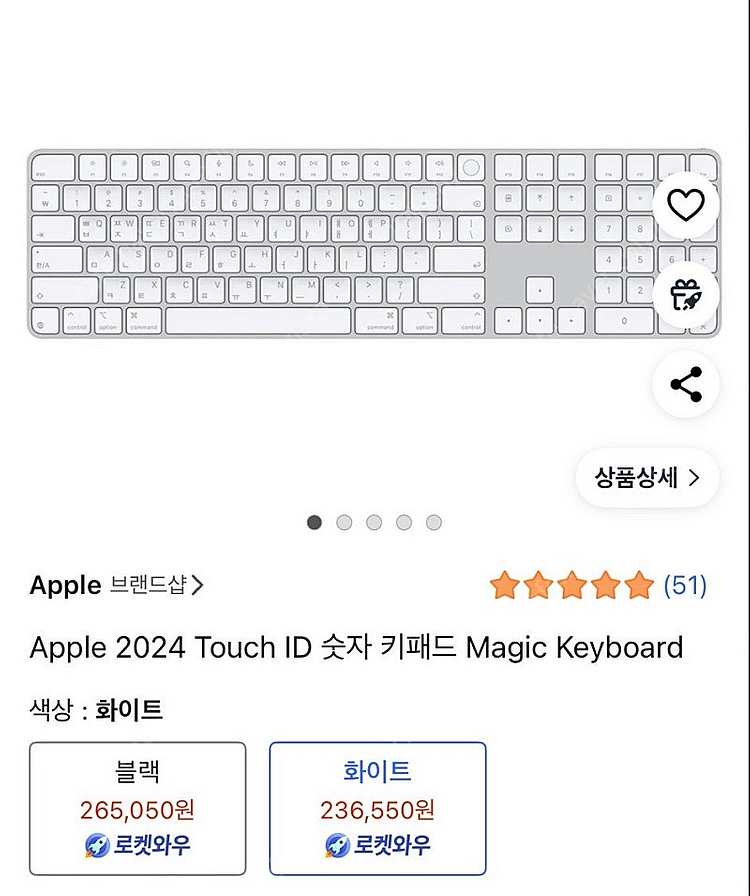Screen dimensions: 750x896
Task: Select the 블랙 color option
Action: [x=136, y=806]
